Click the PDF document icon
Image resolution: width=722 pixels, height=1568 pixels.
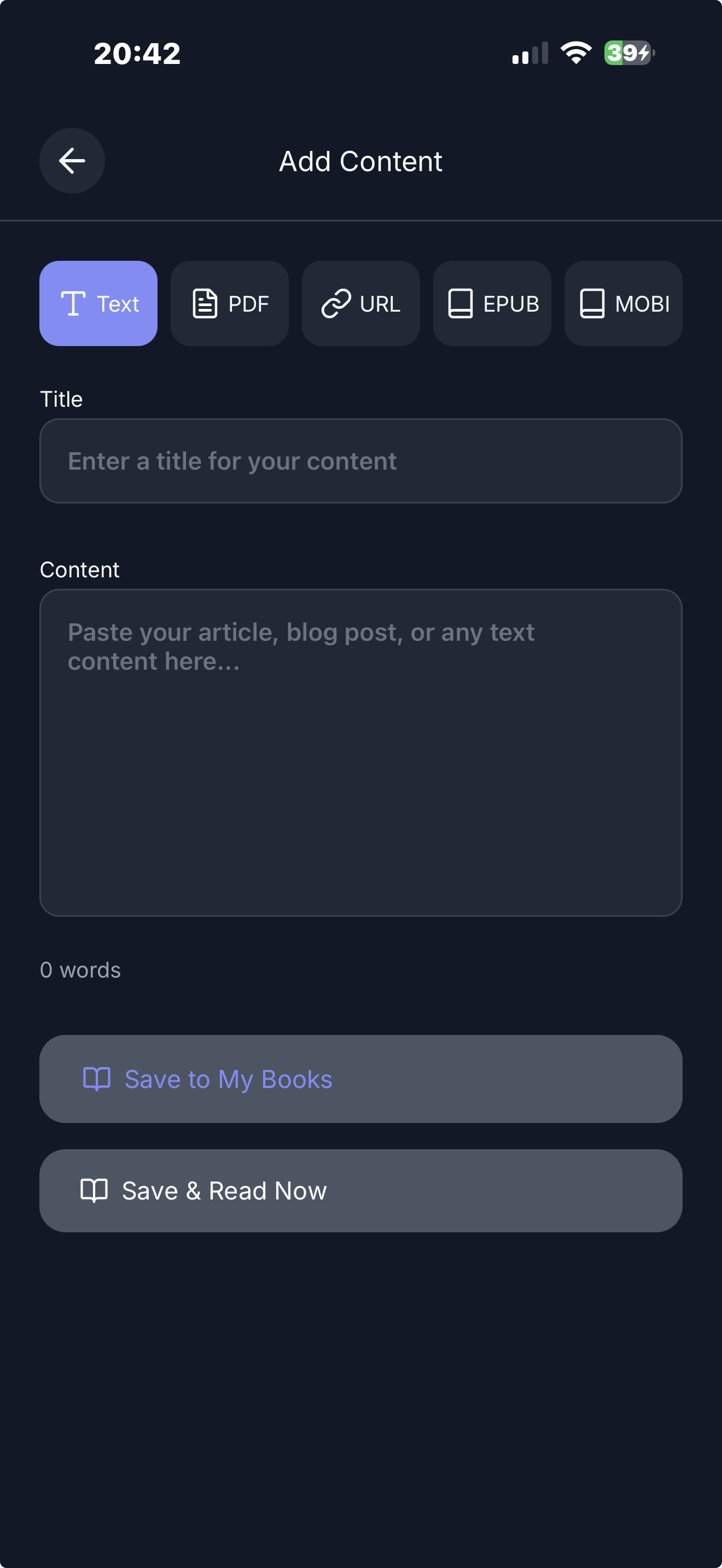click(x=205, y=303)
